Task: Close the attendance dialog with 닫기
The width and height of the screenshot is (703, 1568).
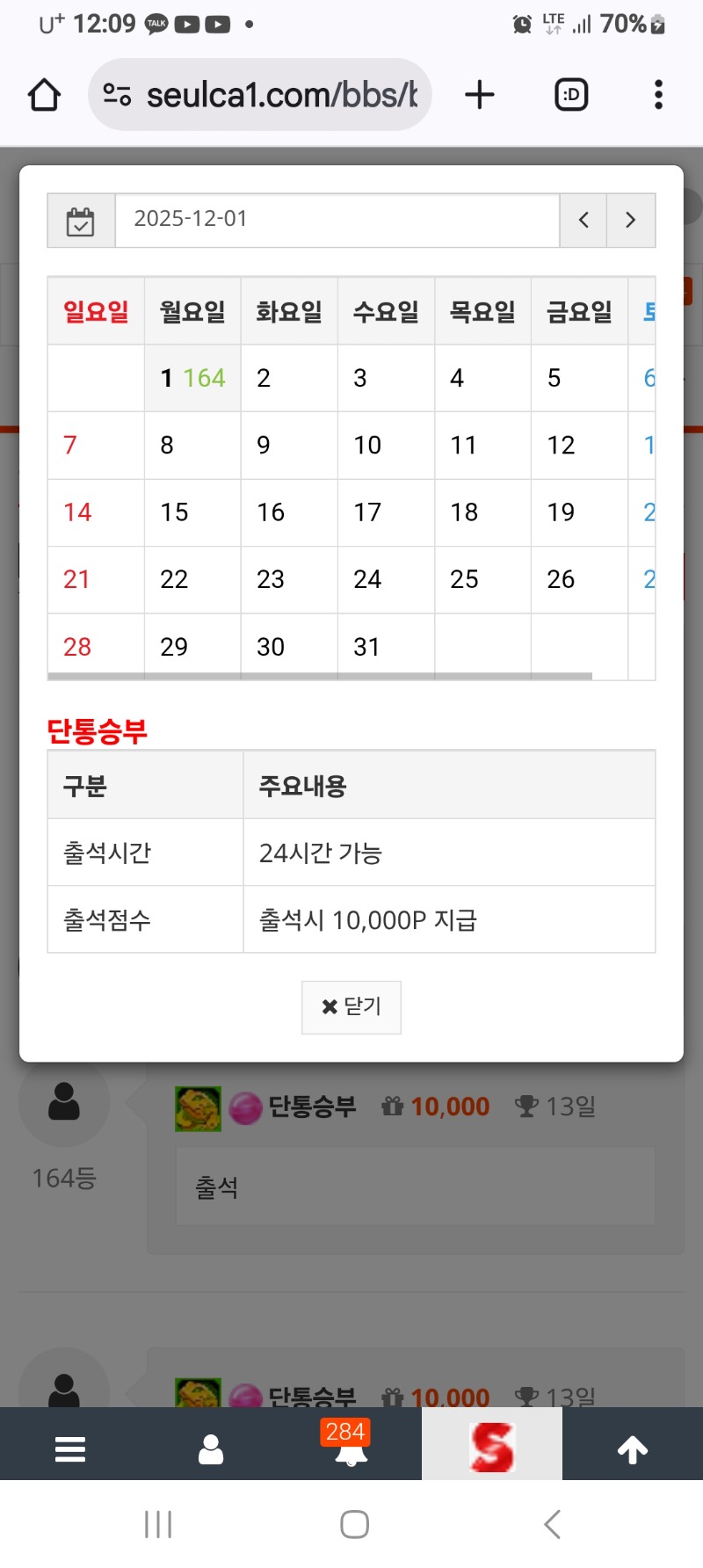Action: pos(351,1007)
